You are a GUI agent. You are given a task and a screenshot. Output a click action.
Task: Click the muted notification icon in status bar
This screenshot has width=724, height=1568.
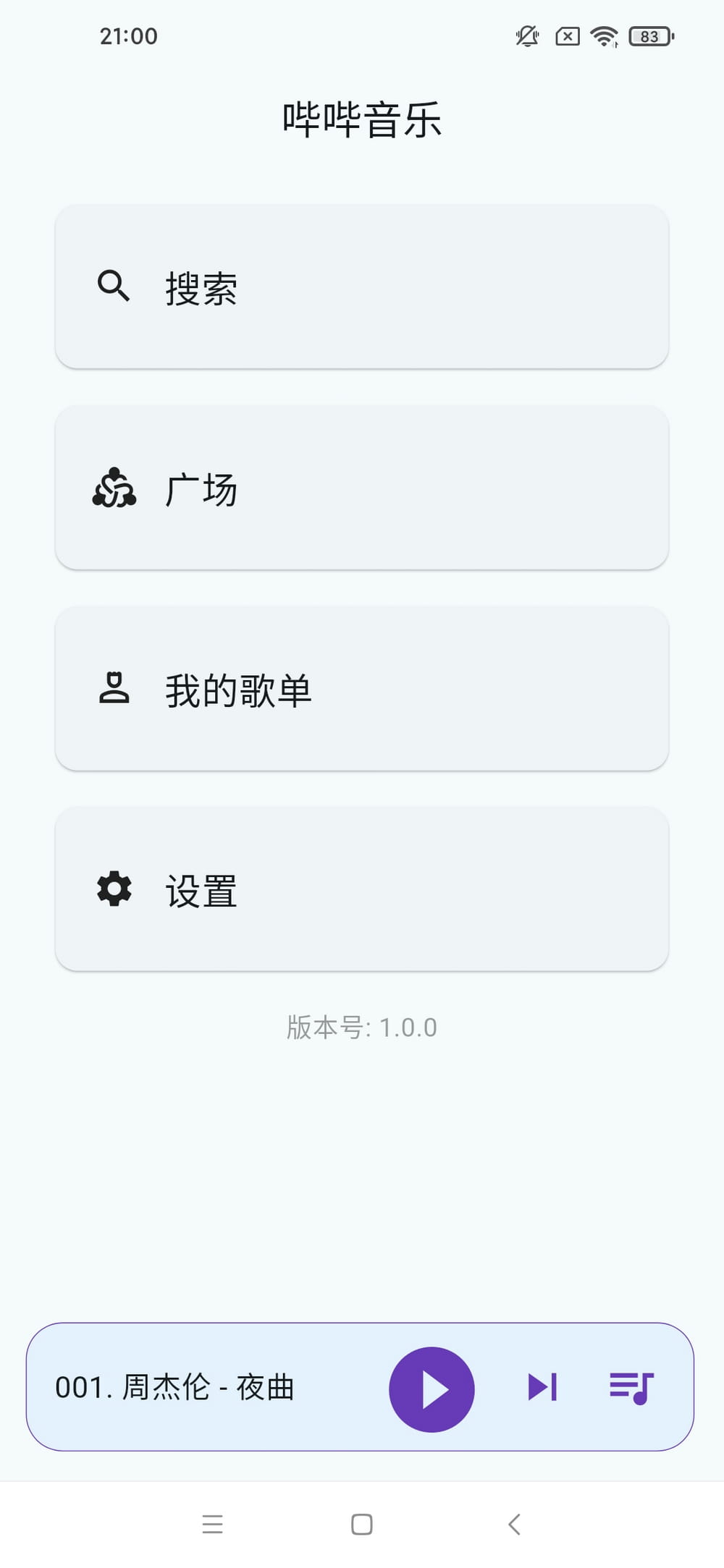[x=527, y=35]
